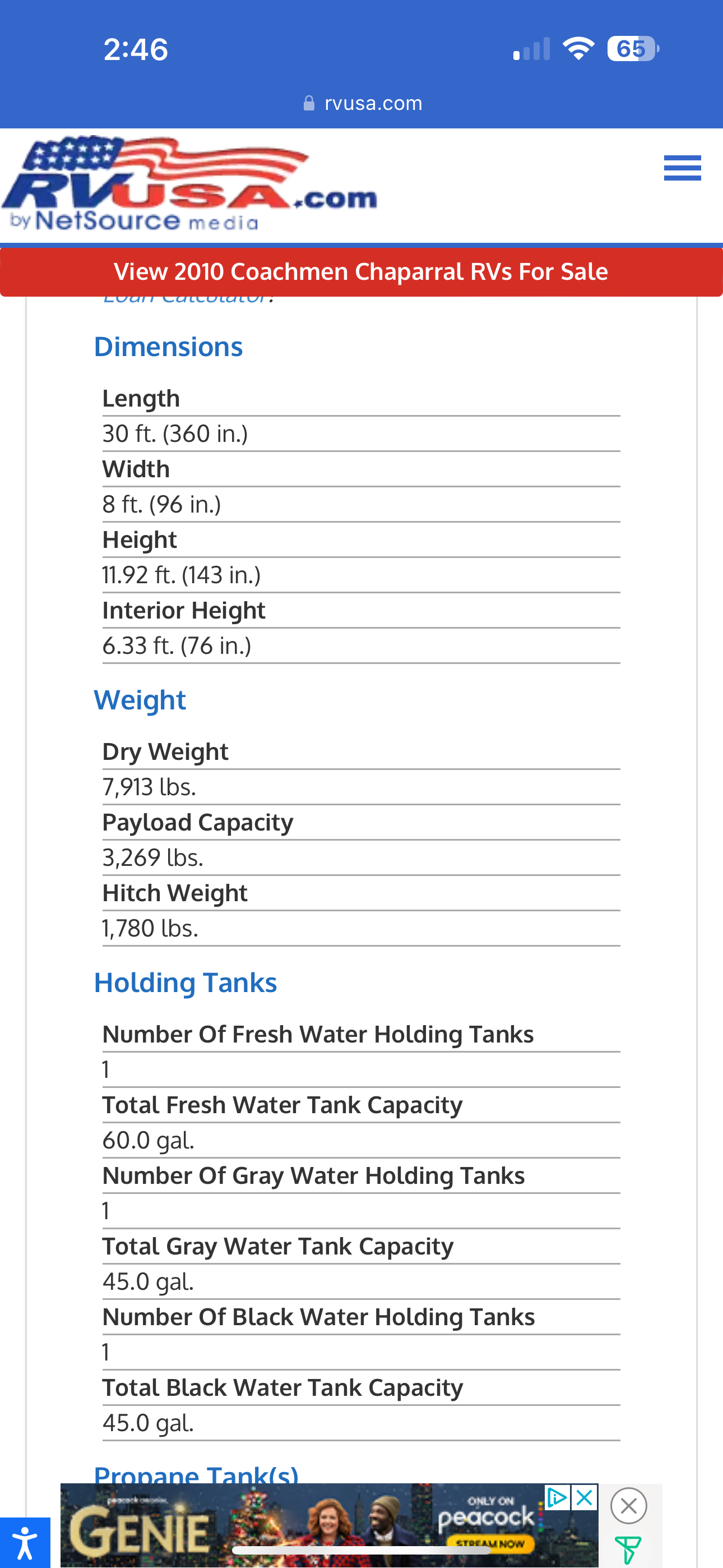The width and height of the screenshot is (723, 1568).
Task: Tap the rvusa.com address bar
Action: 361,103
